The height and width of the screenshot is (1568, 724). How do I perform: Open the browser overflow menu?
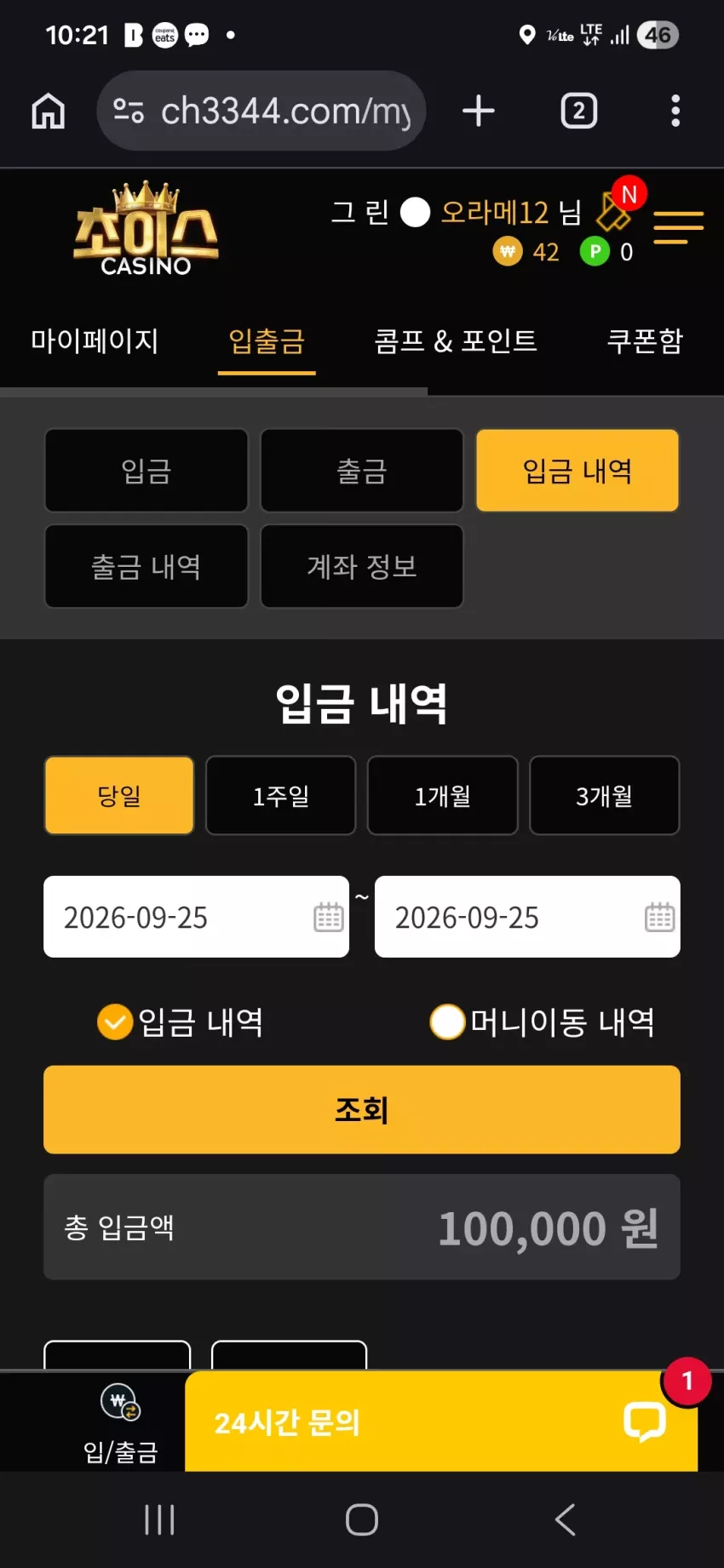pos(675,111)
